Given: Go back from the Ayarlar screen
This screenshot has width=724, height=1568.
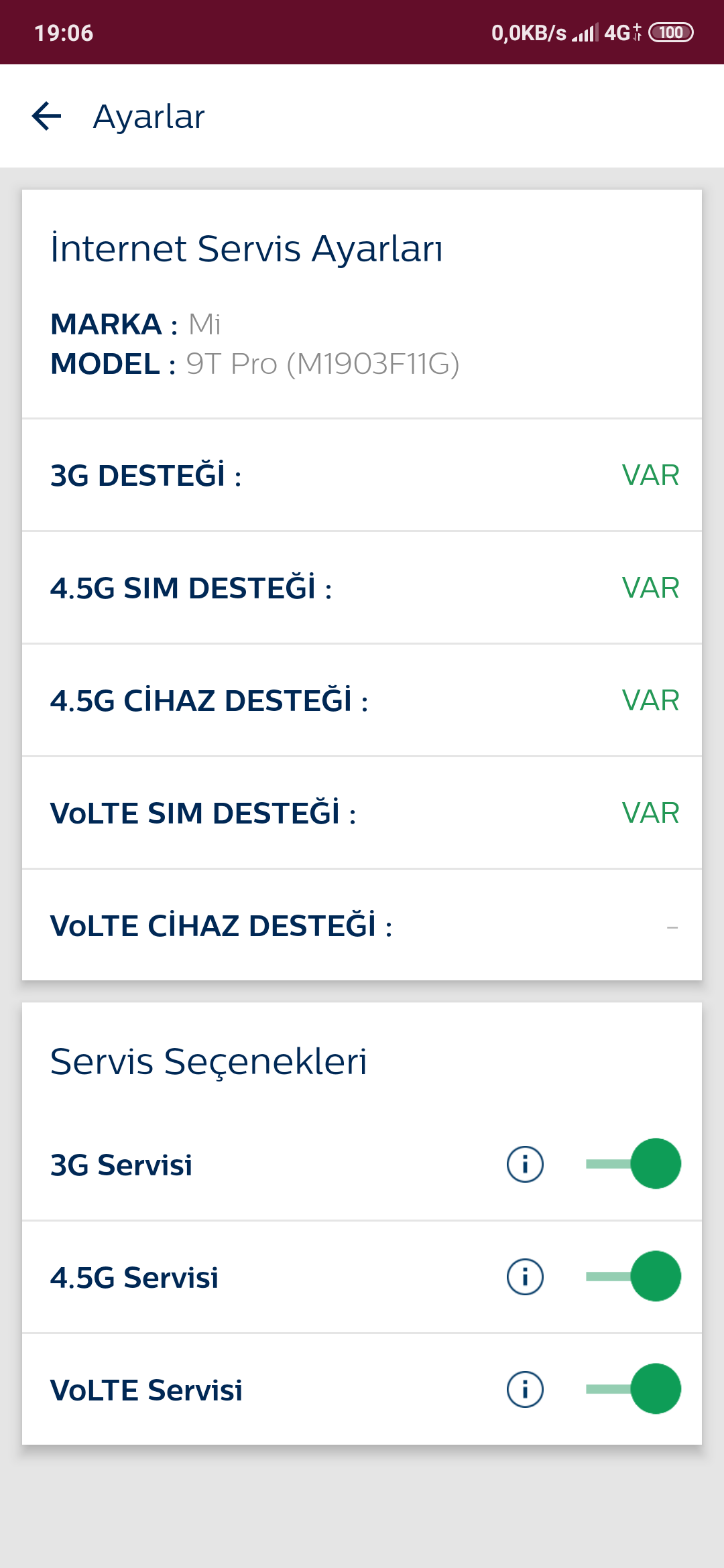Looking at the screenshot, I should [x=46, y=117].
